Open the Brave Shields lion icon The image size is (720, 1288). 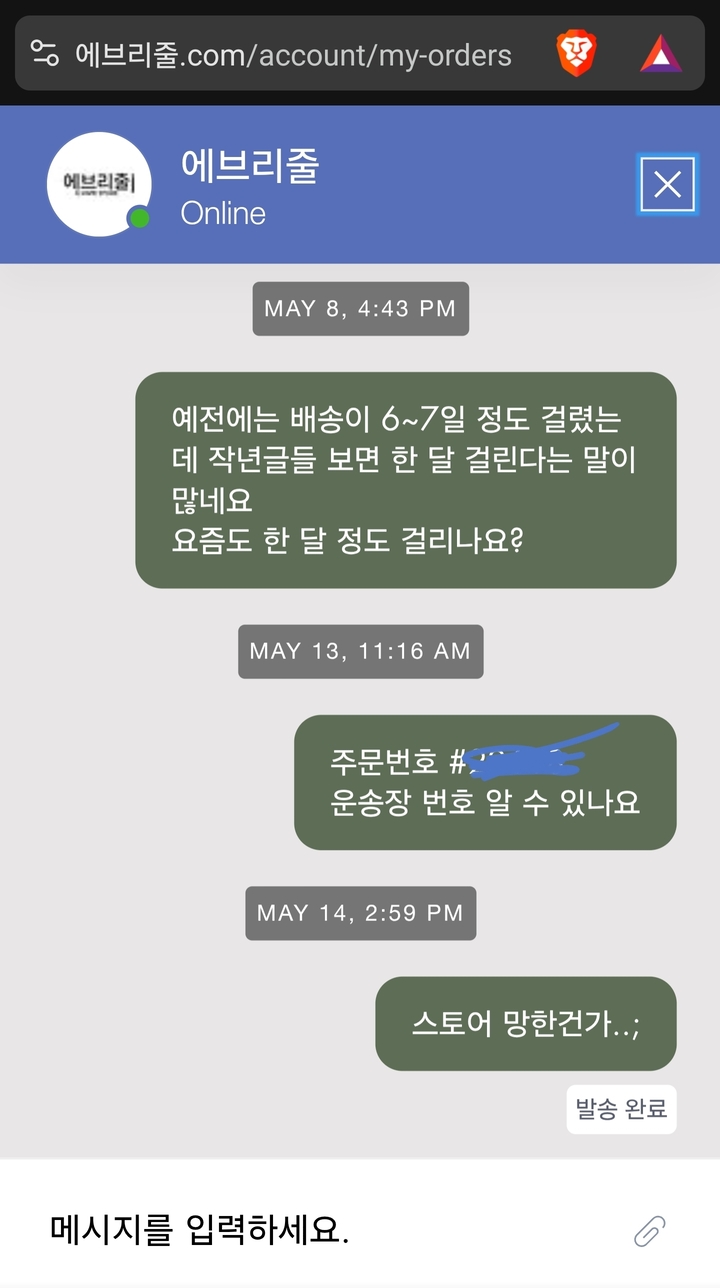577,53
